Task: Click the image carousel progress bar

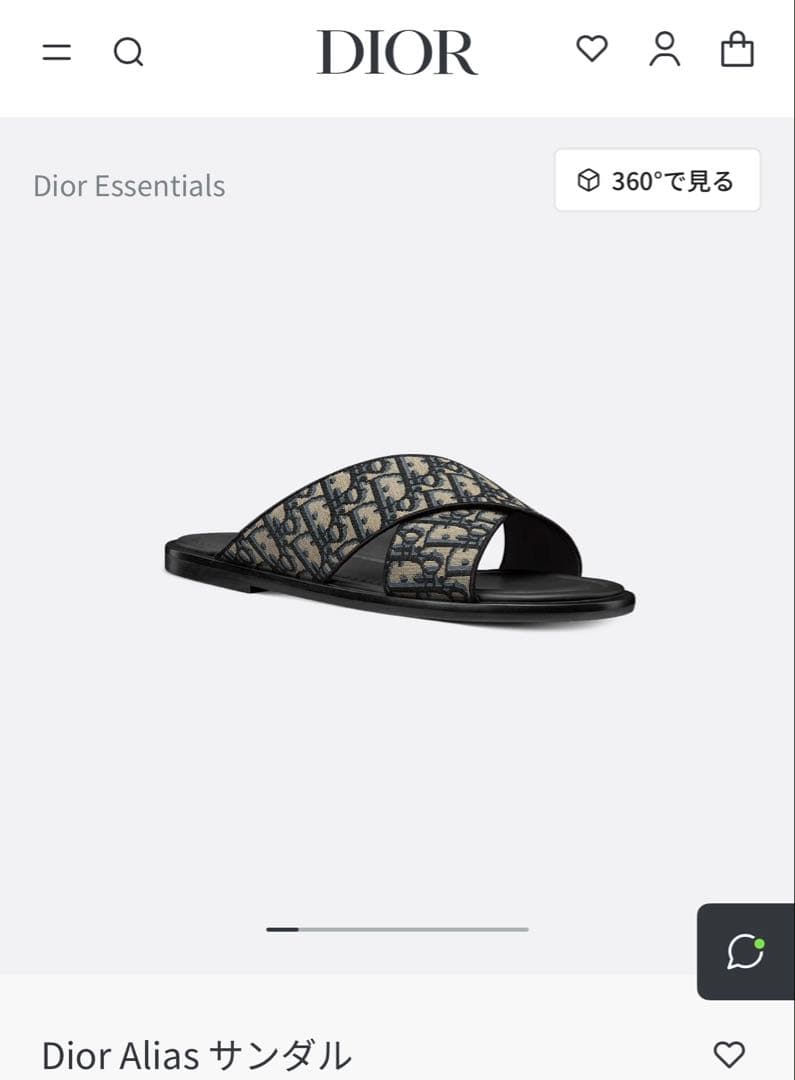Action: tap(397, 928)
